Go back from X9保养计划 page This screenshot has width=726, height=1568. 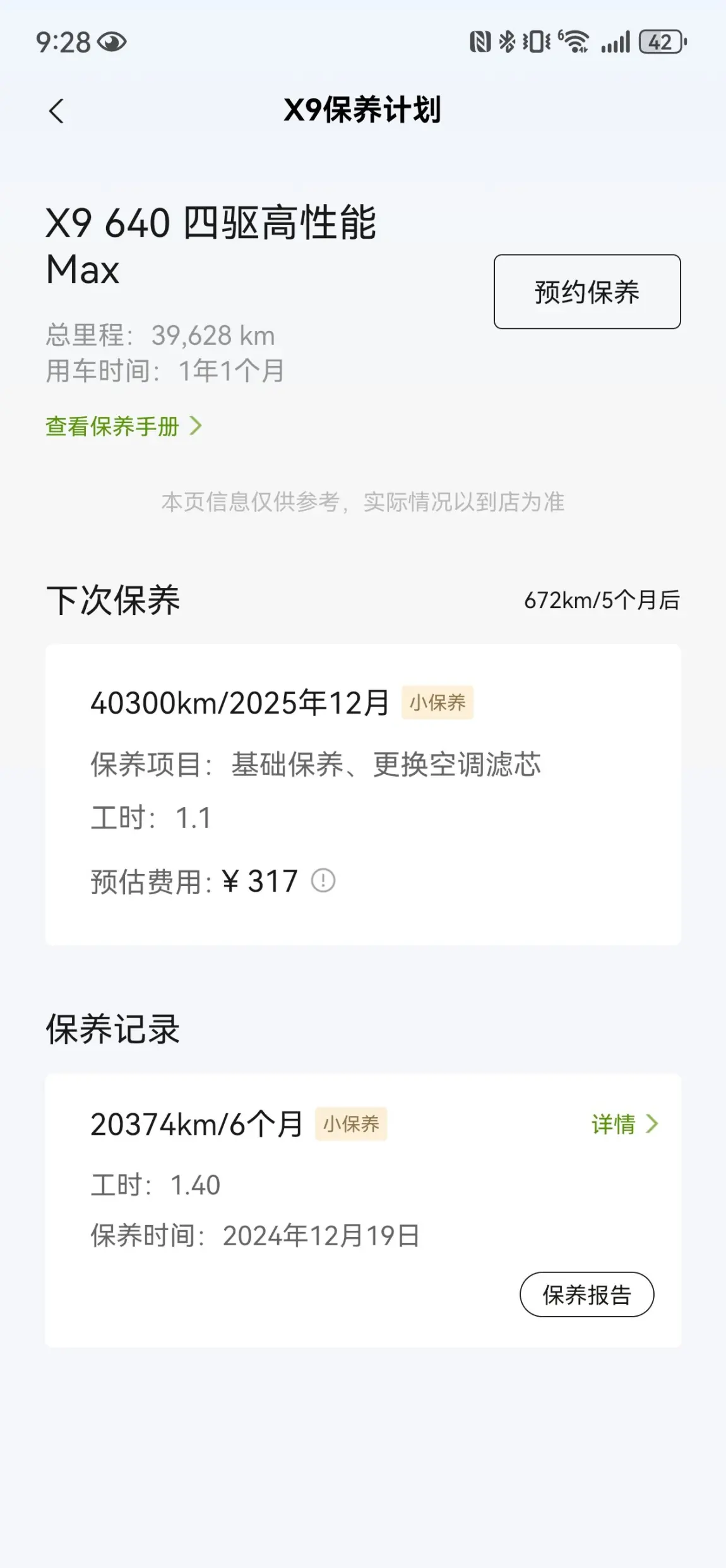(56, 111)
